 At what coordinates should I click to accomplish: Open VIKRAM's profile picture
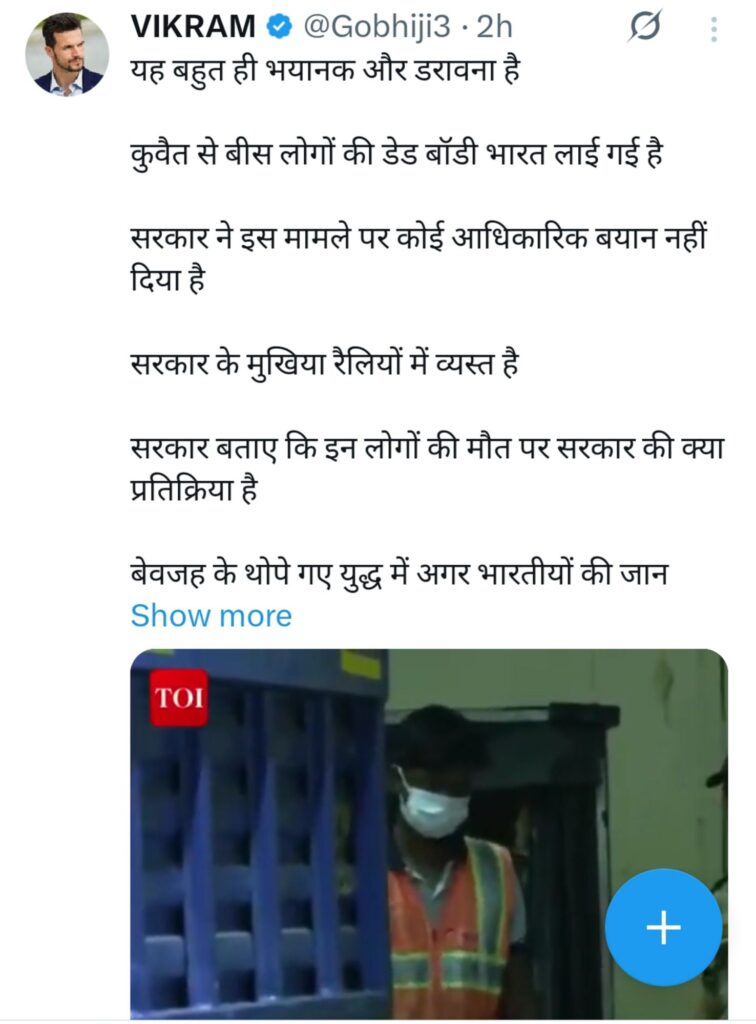click(x=67, y=55)
